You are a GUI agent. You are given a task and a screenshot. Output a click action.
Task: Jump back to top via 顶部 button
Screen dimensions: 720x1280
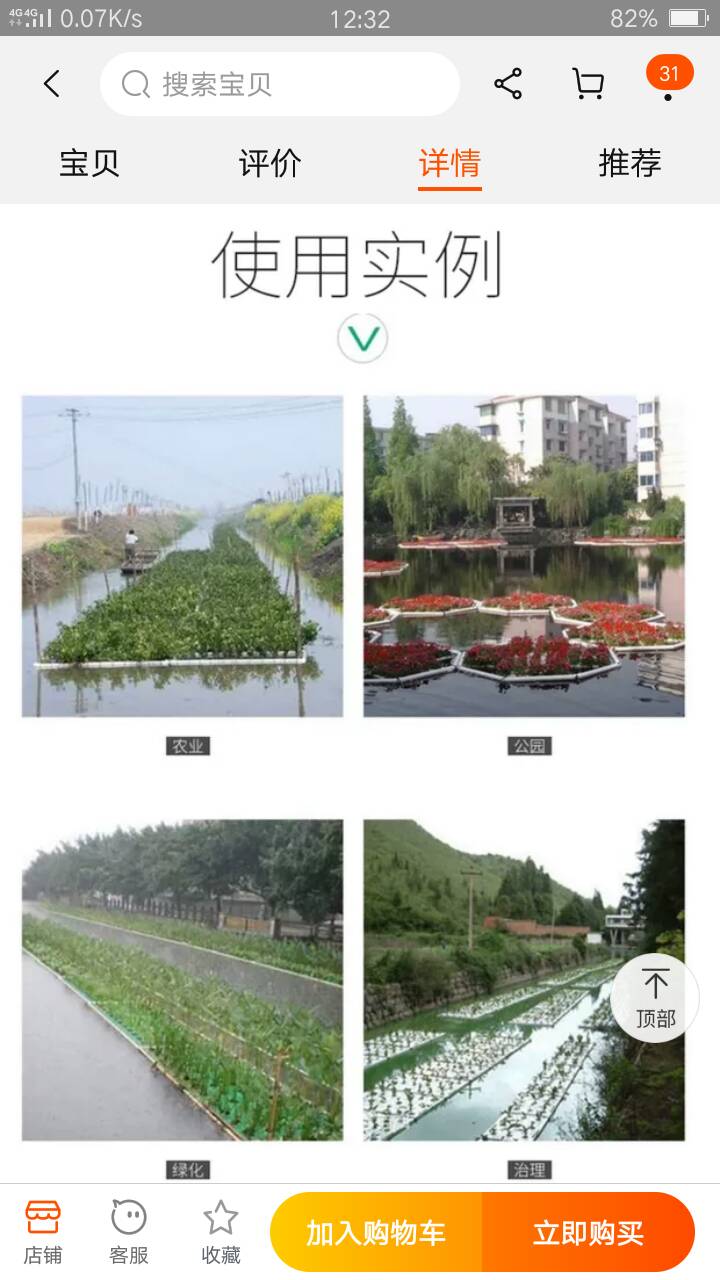click(655, 998)
